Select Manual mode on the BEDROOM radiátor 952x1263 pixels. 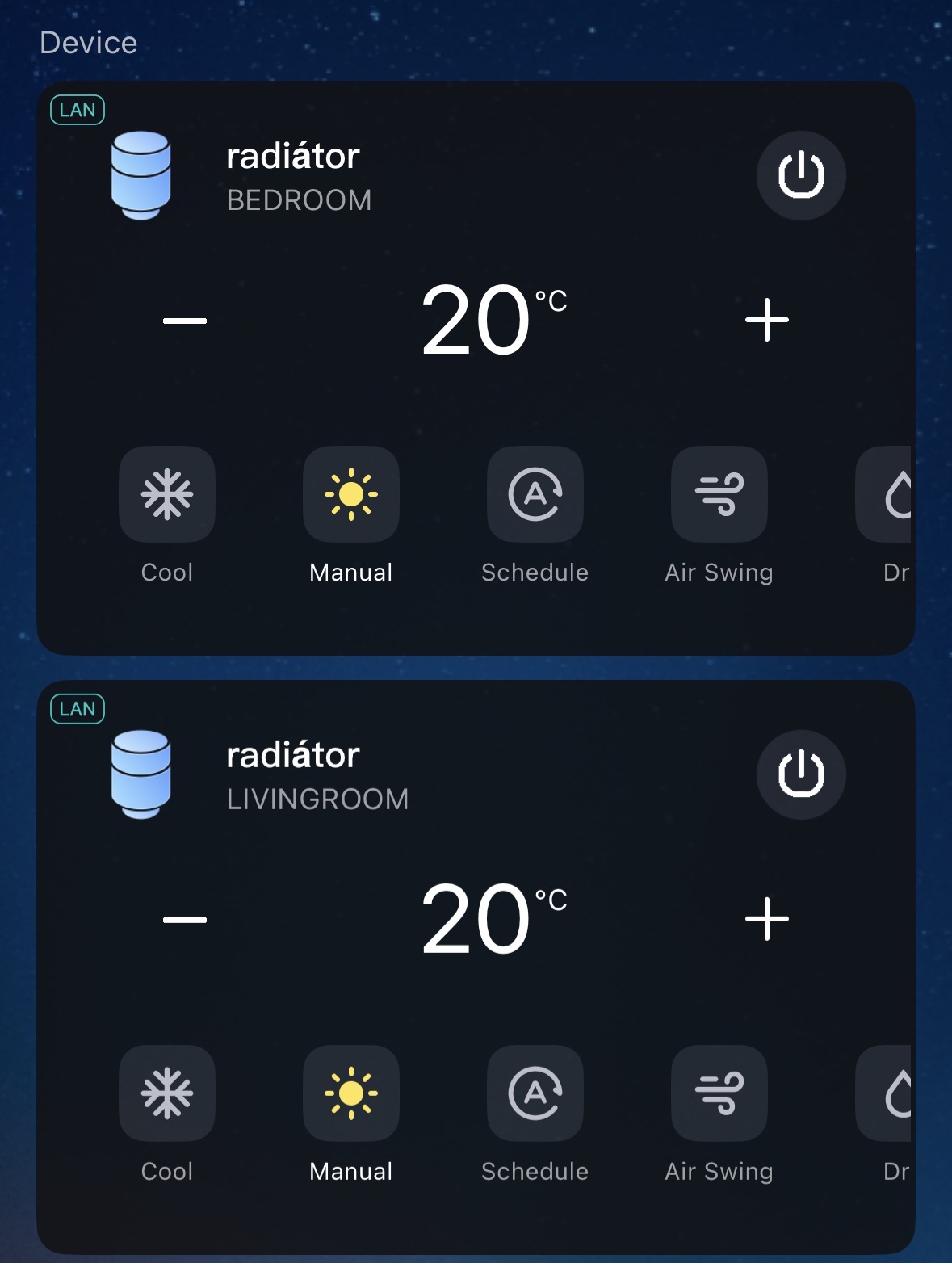[351, 494]
